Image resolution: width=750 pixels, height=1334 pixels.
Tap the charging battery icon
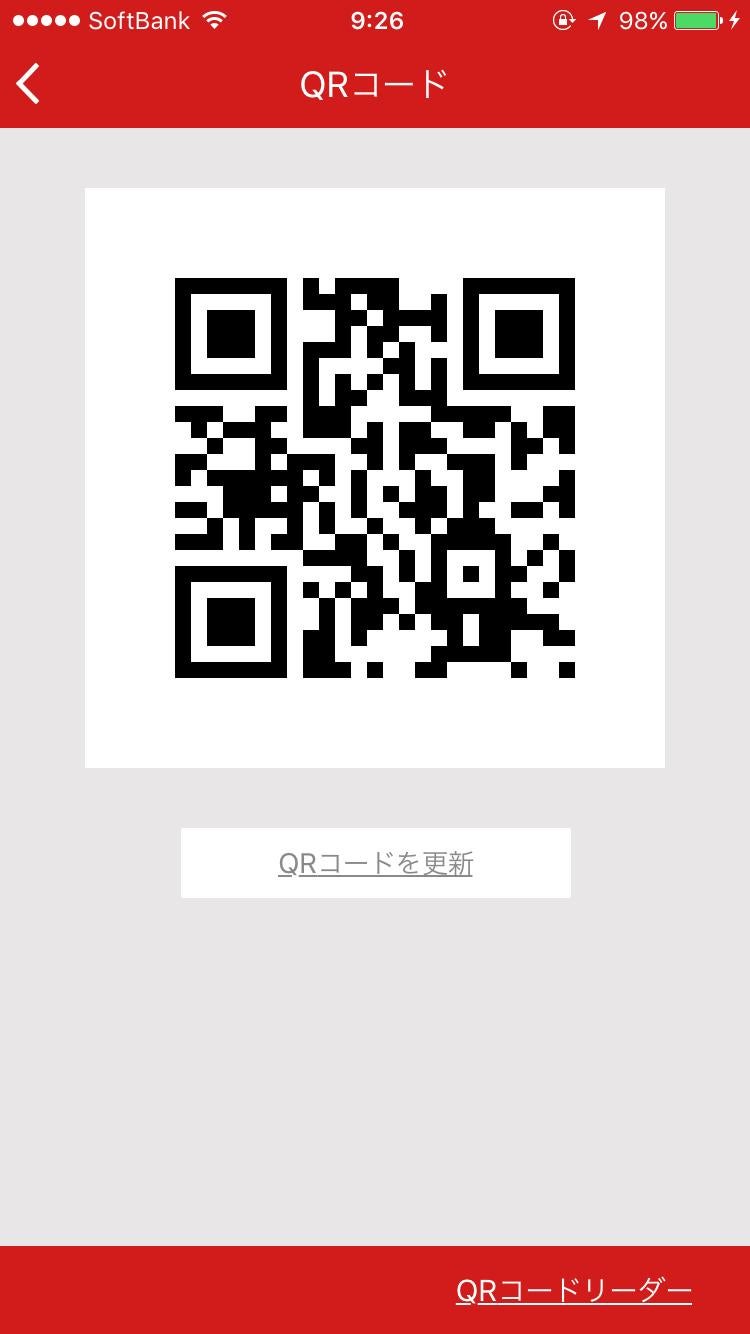(x=696, y=18)
